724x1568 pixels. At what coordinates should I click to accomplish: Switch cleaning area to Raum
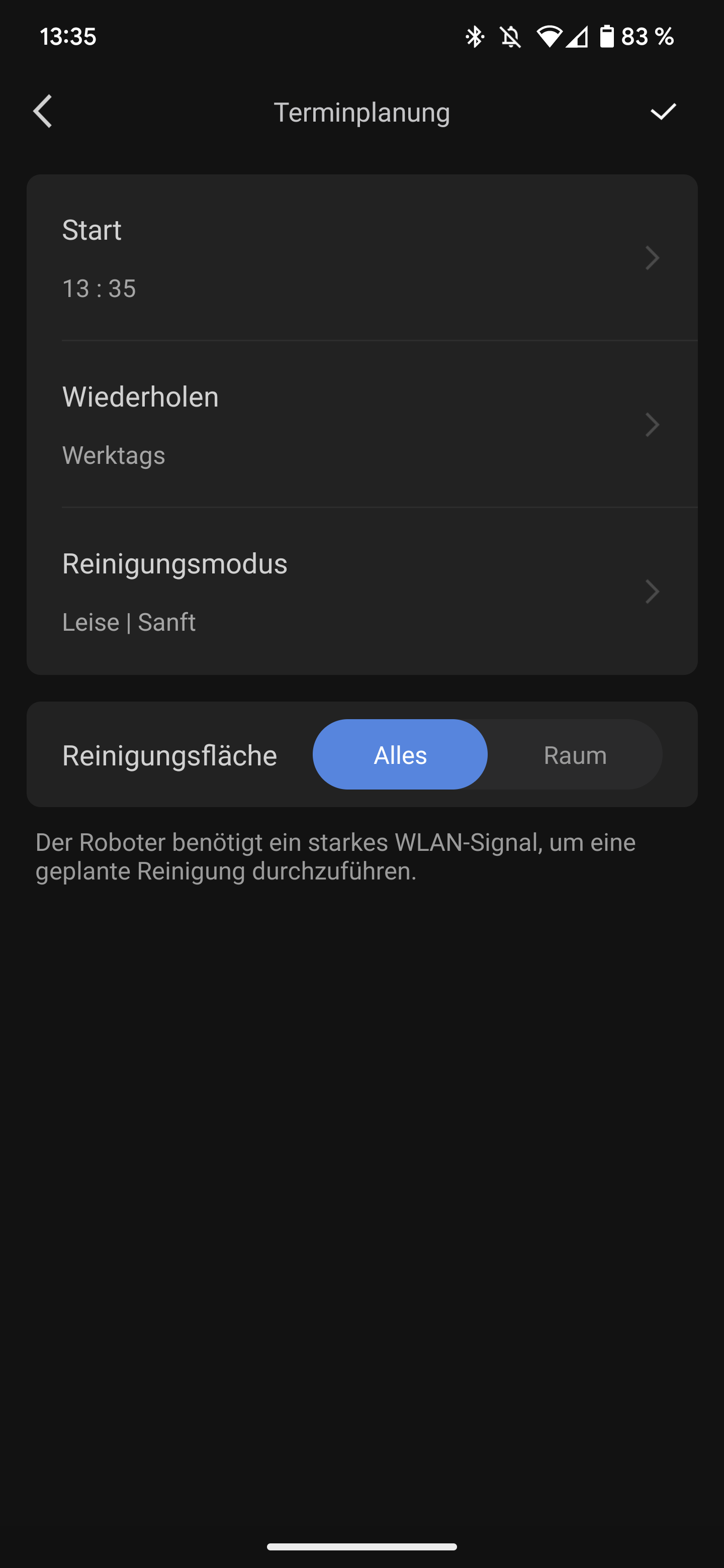point(575,755)
